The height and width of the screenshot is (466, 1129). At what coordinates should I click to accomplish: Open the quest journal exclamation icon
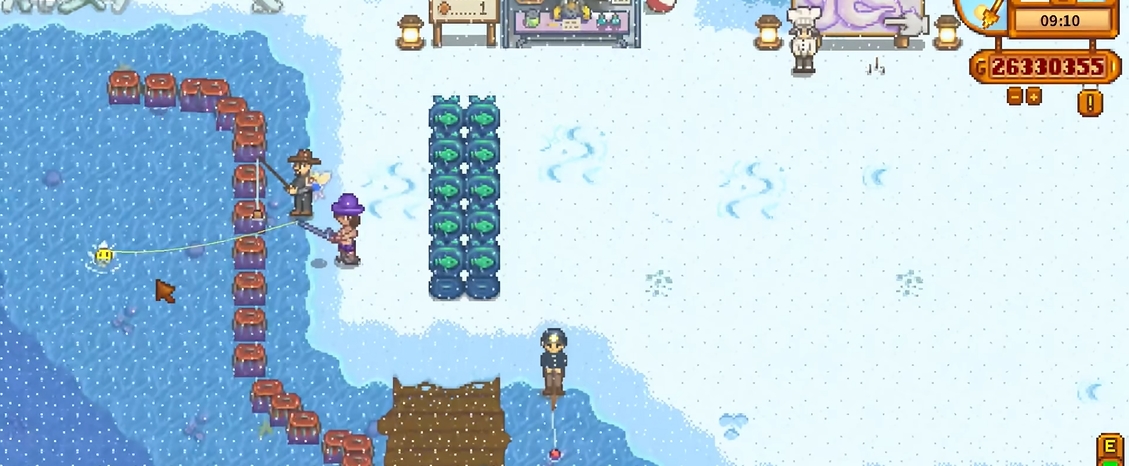pos(1090,101)
